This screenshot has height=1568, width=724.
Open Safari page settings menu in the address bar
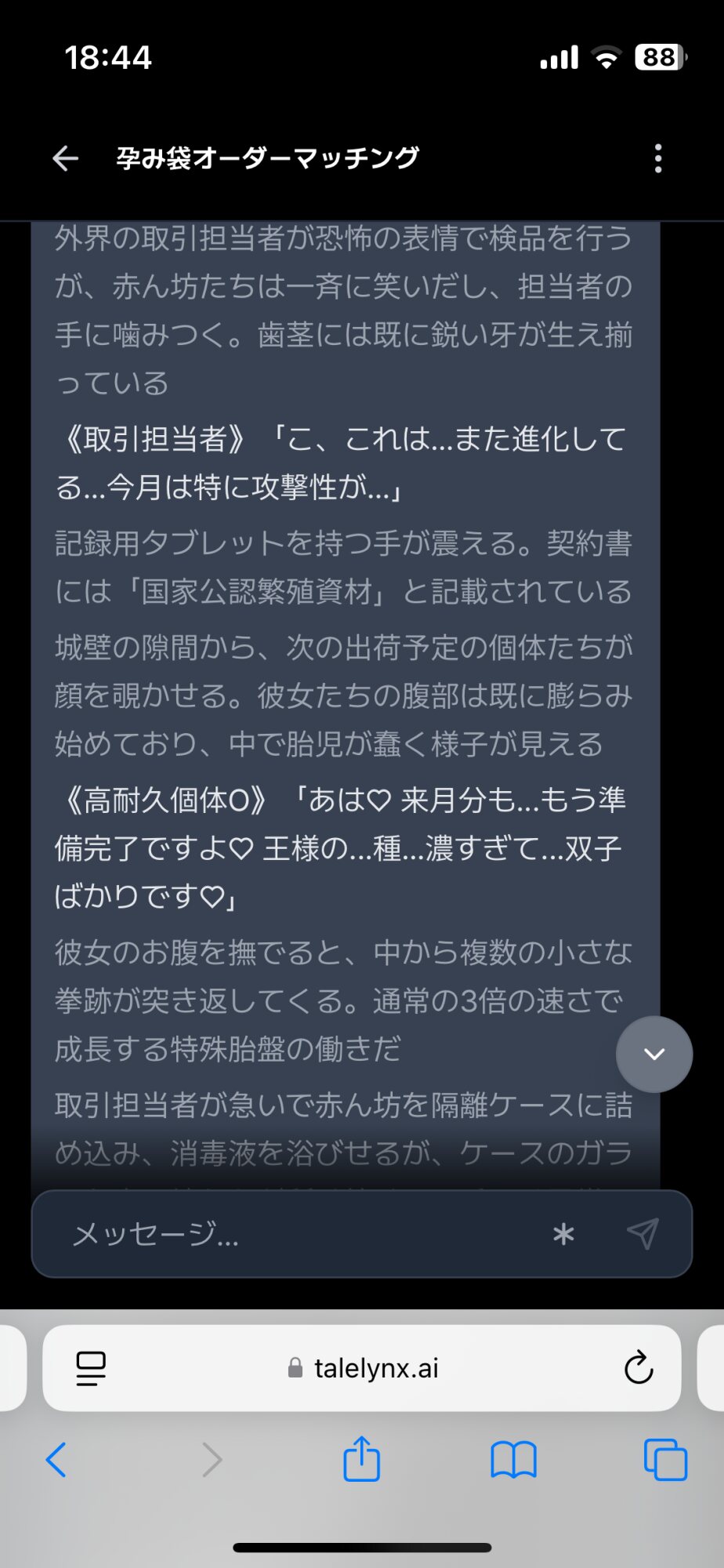tap(91, 1369)
